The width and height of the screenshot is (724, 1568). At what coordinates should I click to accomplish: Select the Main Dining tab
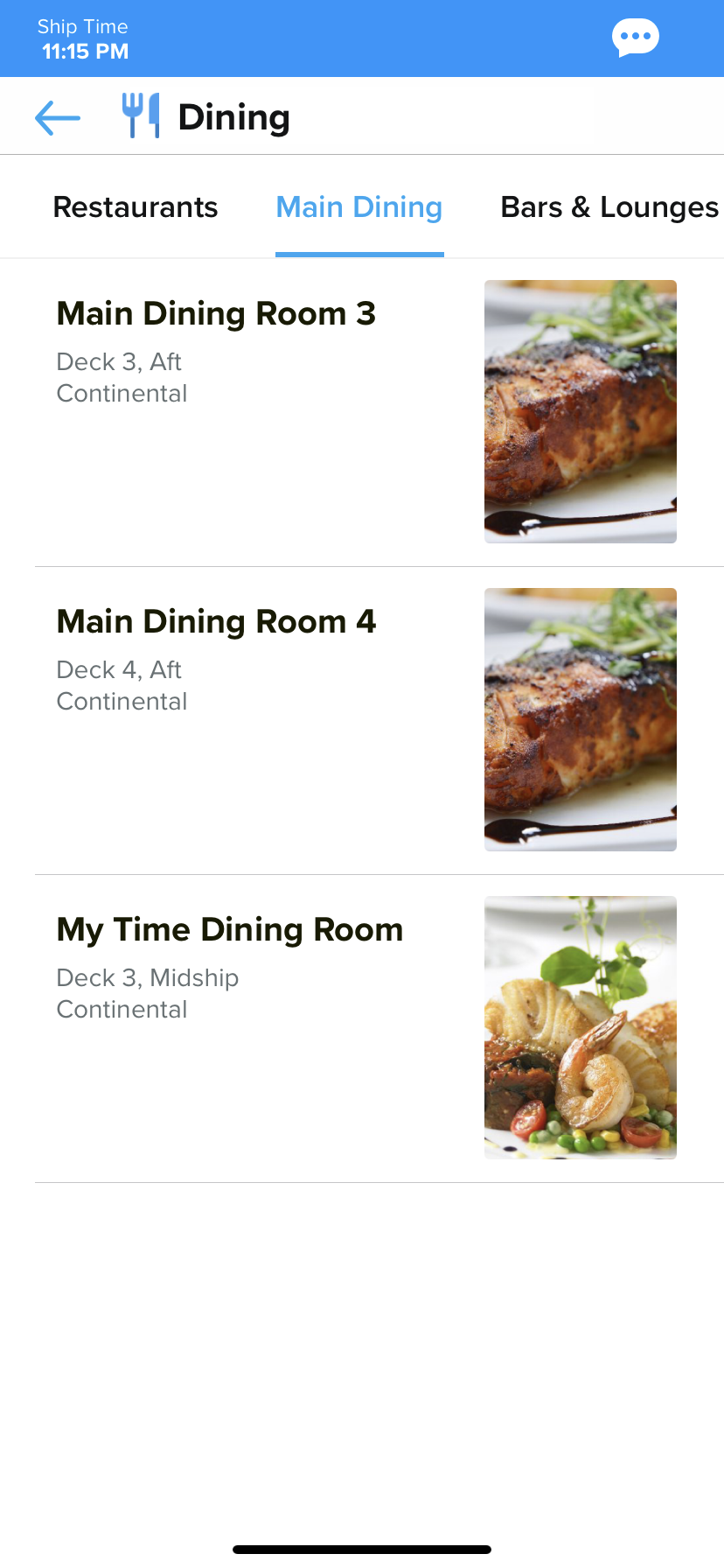pyautogui.click(x=359, y=207)
